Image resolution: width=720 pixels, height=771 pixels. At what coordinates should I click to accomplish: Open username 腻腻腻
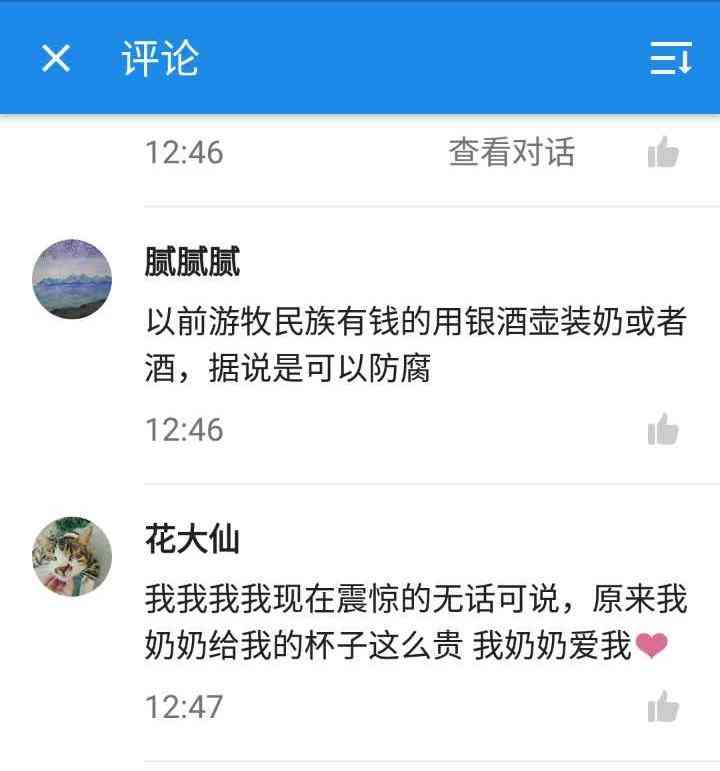[x=193, y=263]
